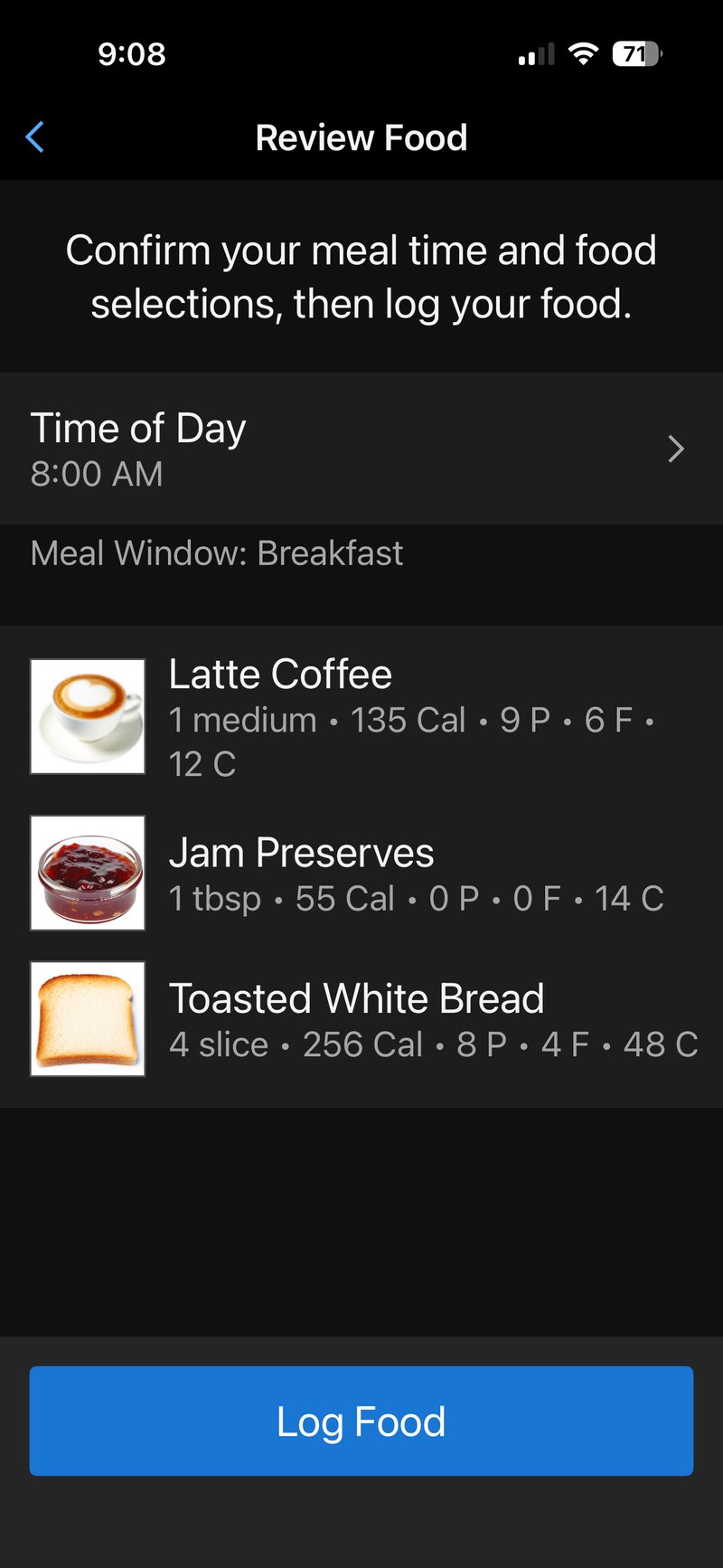Open the Time of Day selector
This screenshot has height=1568, width=723.
[x=361, y=448]
